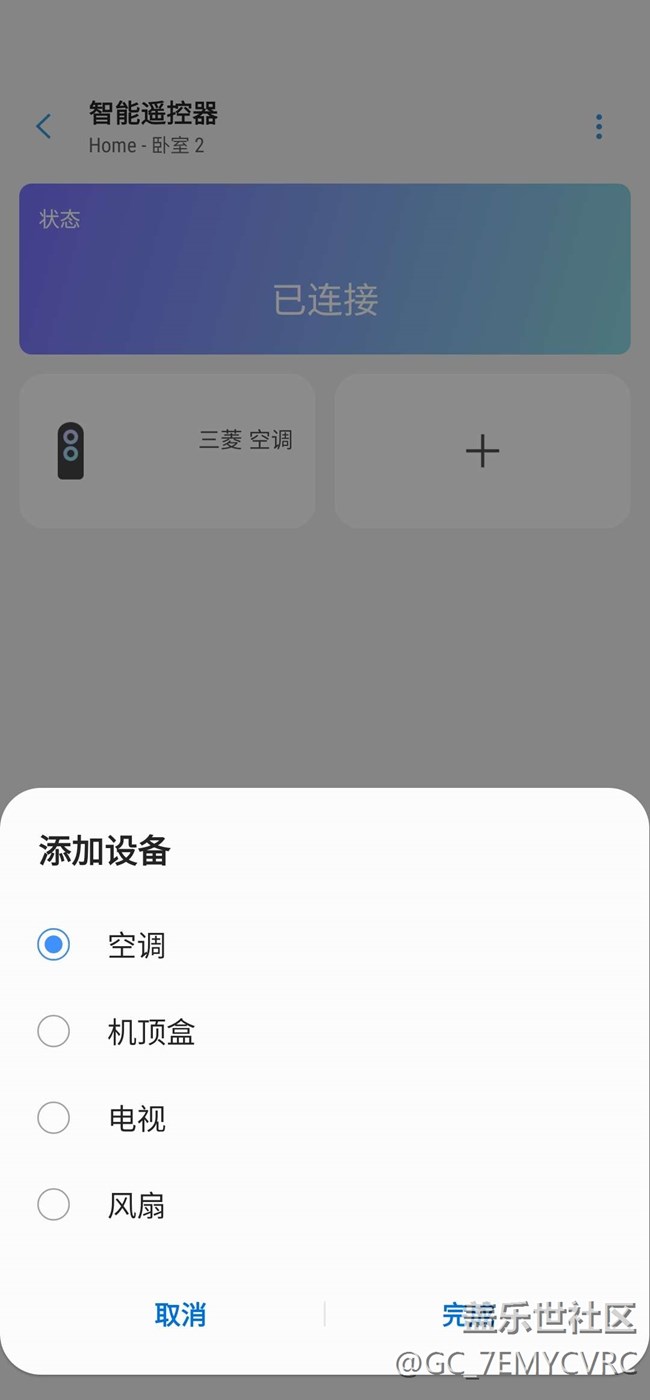Open the 三菱 空调 remote card
Image resolution: width=650 pixels, height=1400 pixels.
[167, 451]
